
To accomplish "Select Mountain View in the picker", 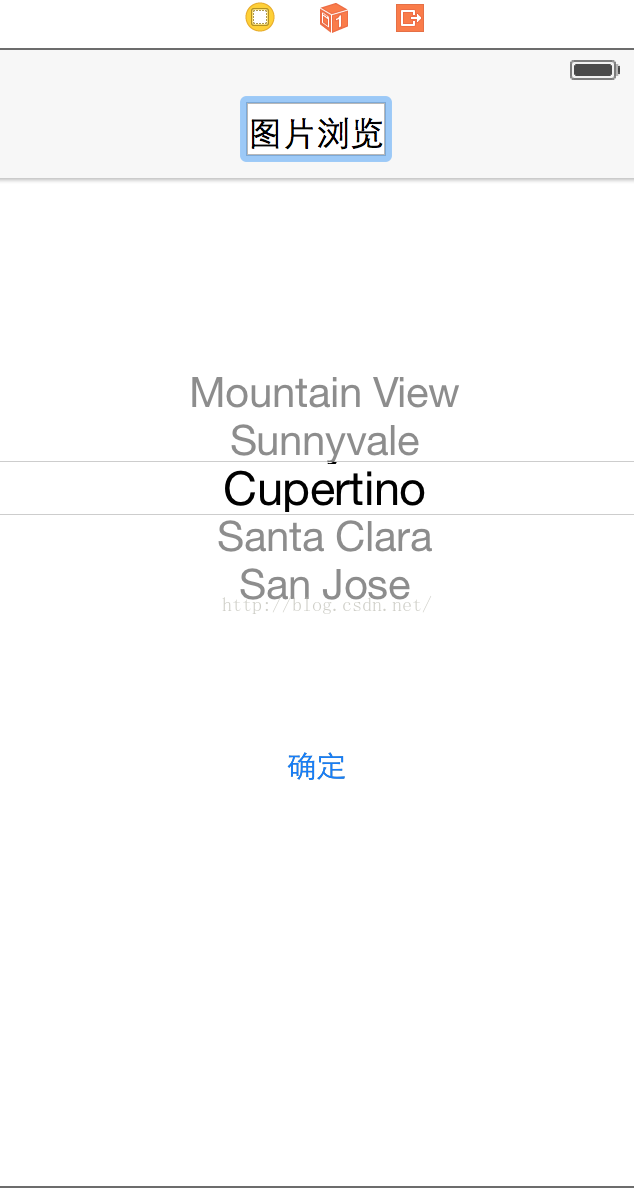I will (x=324, y=392).
